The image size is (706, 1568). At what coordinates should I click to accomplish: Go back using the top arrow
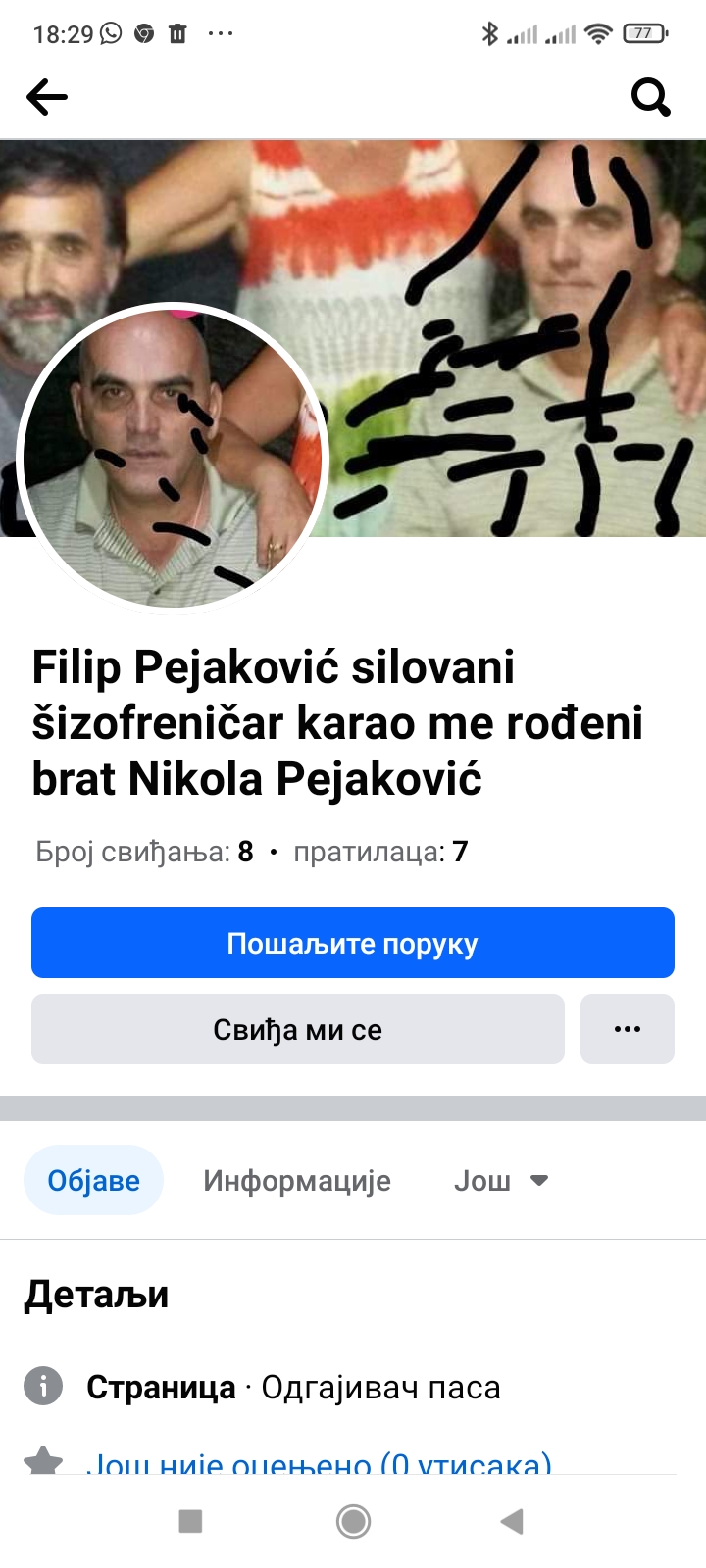point(47,97)
